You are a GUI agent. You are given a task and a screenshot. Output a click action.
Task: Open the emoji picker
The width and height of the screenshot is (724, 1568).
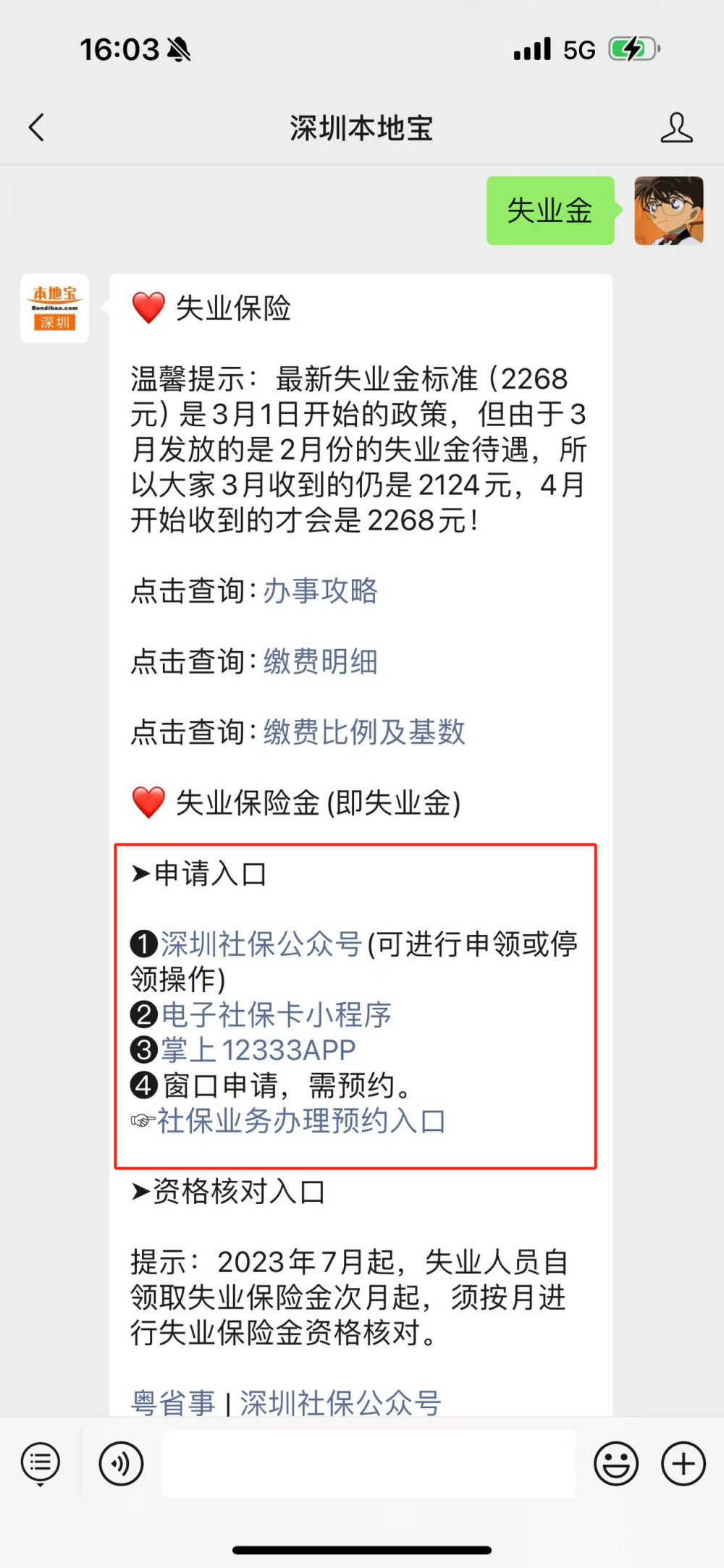tap(615, 1462)
